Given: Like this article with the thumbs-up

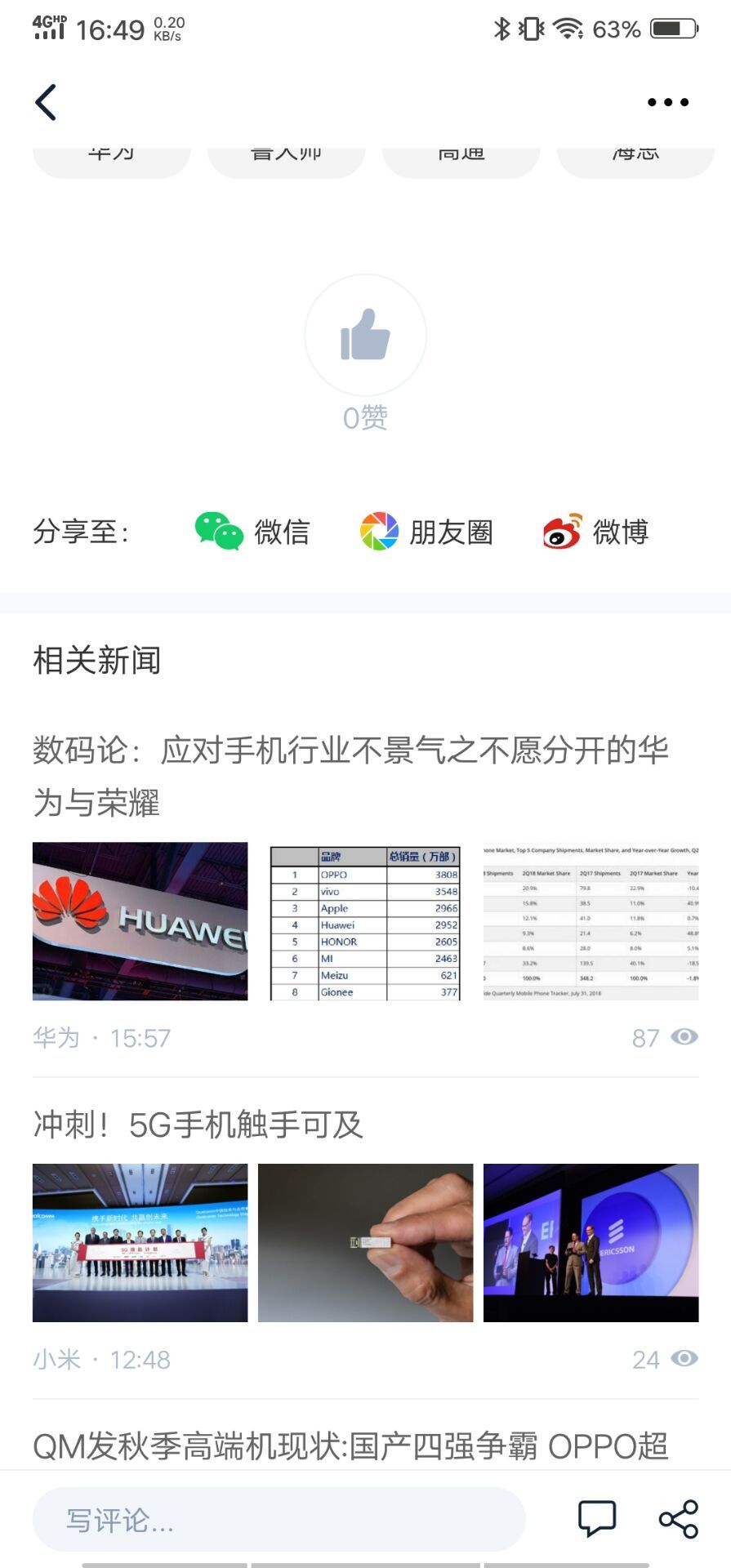Looking at the screenshot, I should click(365, 335).
